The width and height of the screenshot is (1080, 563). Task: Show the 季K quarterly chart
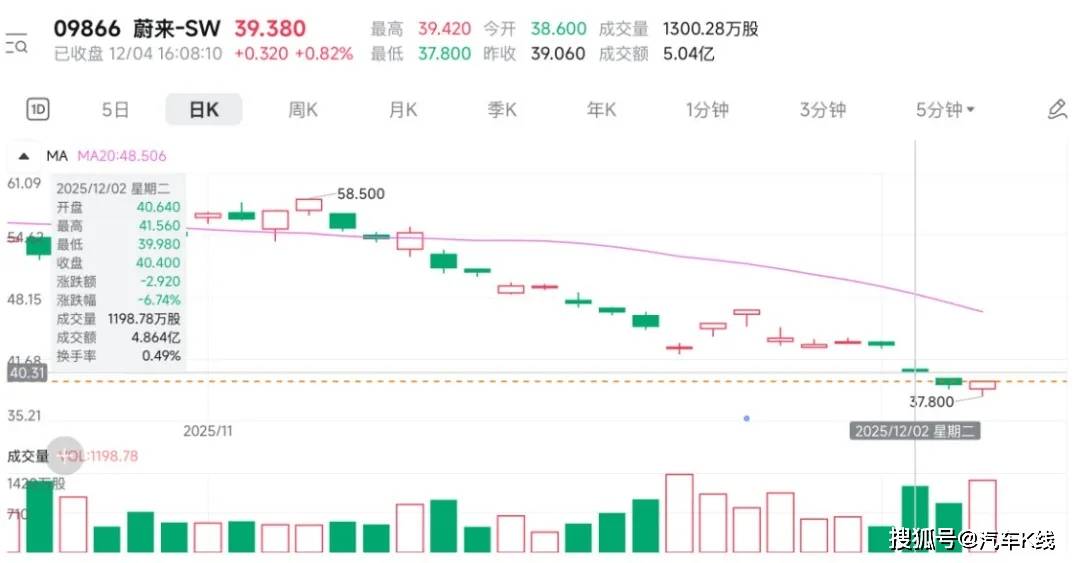pyautogui.click(x=502, y=110)
